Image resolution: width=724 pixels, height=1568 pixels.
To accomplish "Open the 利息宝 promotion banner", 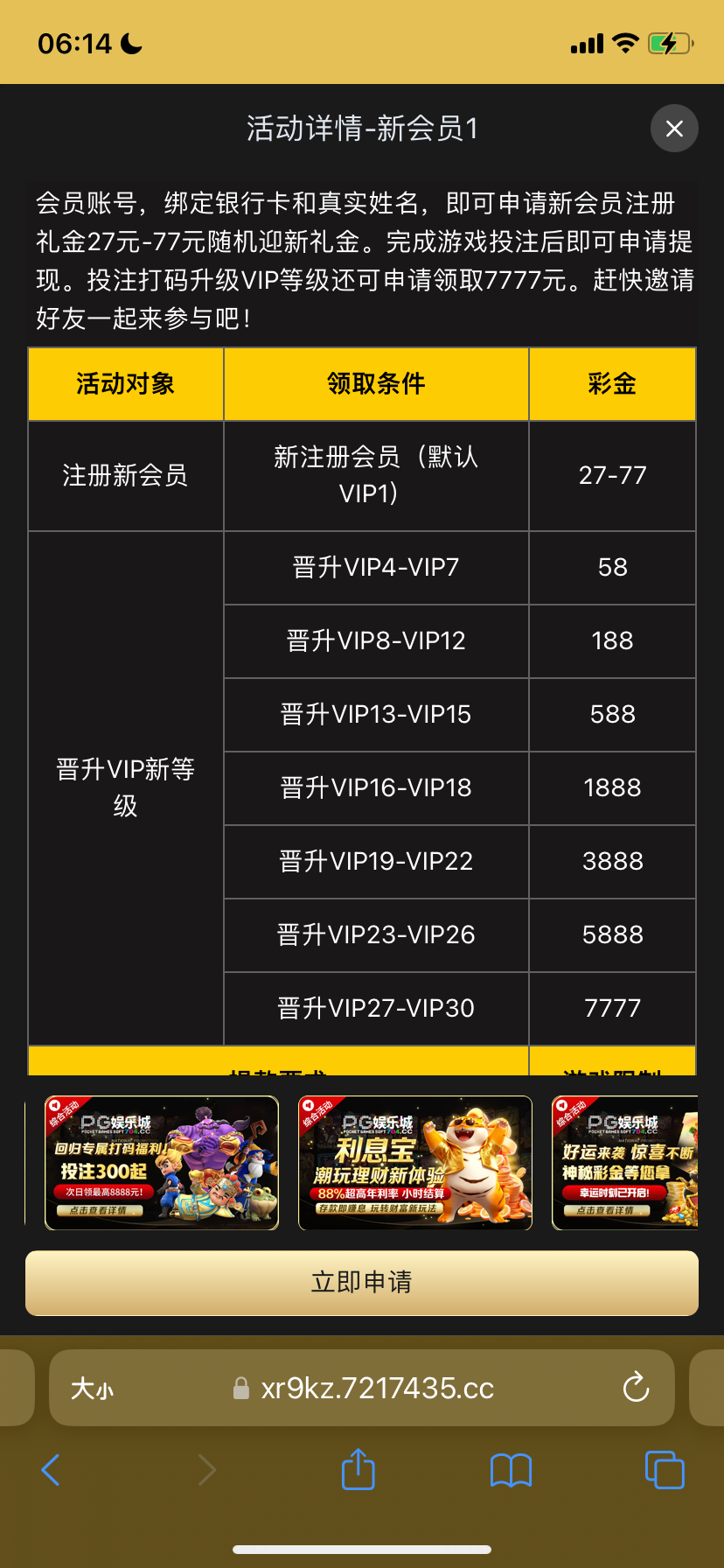I will (415, 1163).
